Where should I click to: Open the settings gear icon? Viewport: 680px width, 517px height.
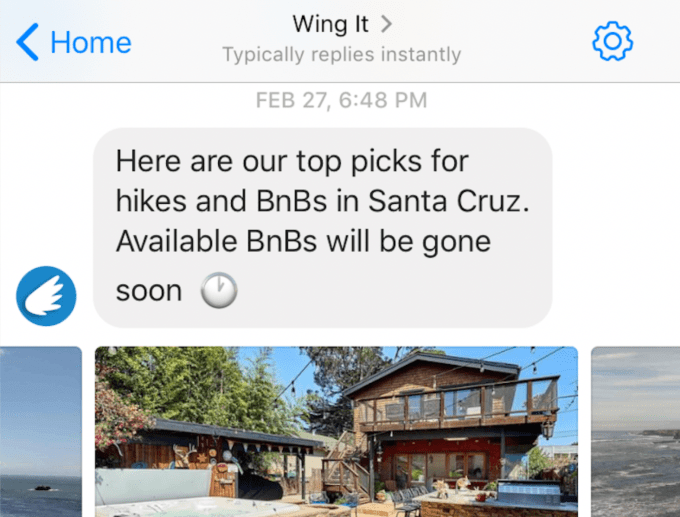point(612,41)
